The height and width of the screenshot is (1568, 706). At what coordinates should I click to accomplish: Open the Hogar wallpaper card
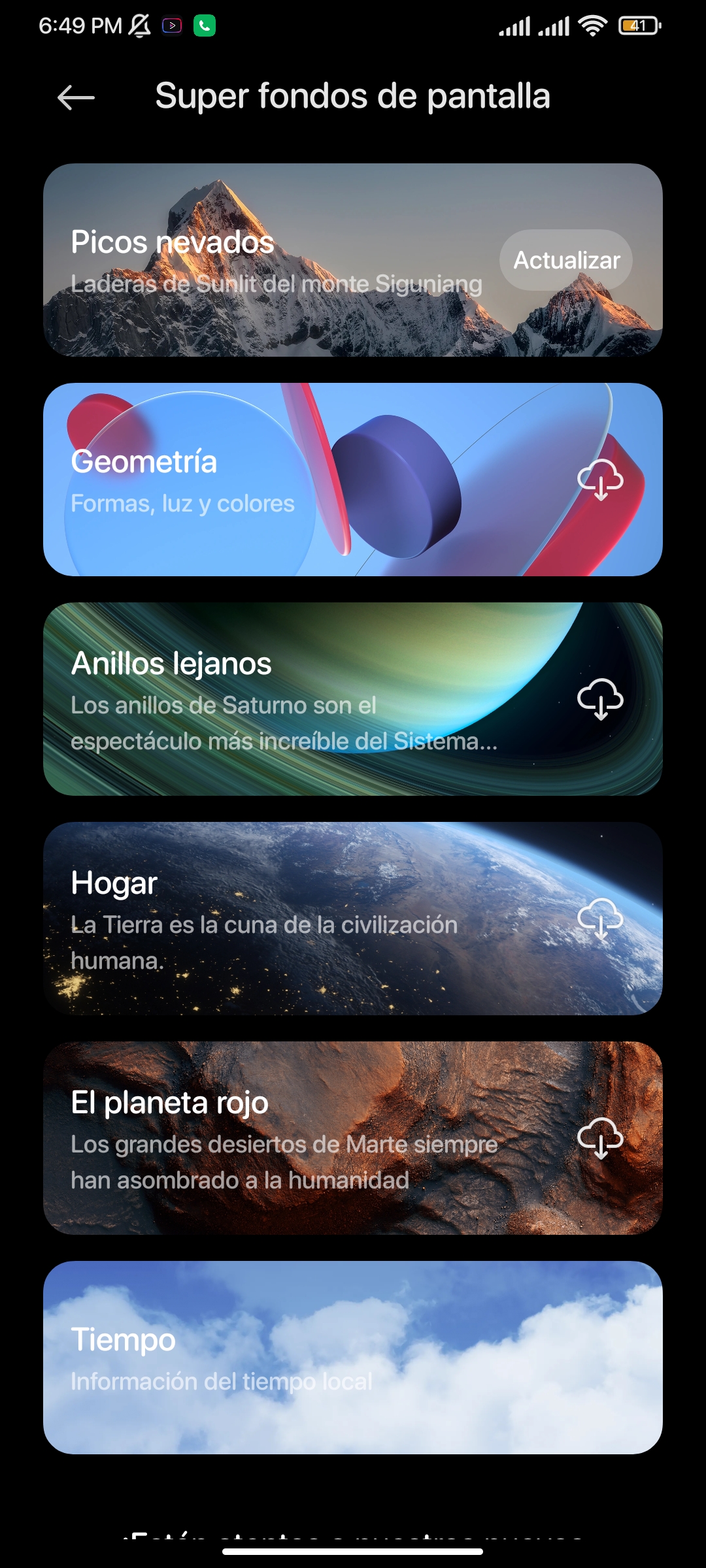353,919
